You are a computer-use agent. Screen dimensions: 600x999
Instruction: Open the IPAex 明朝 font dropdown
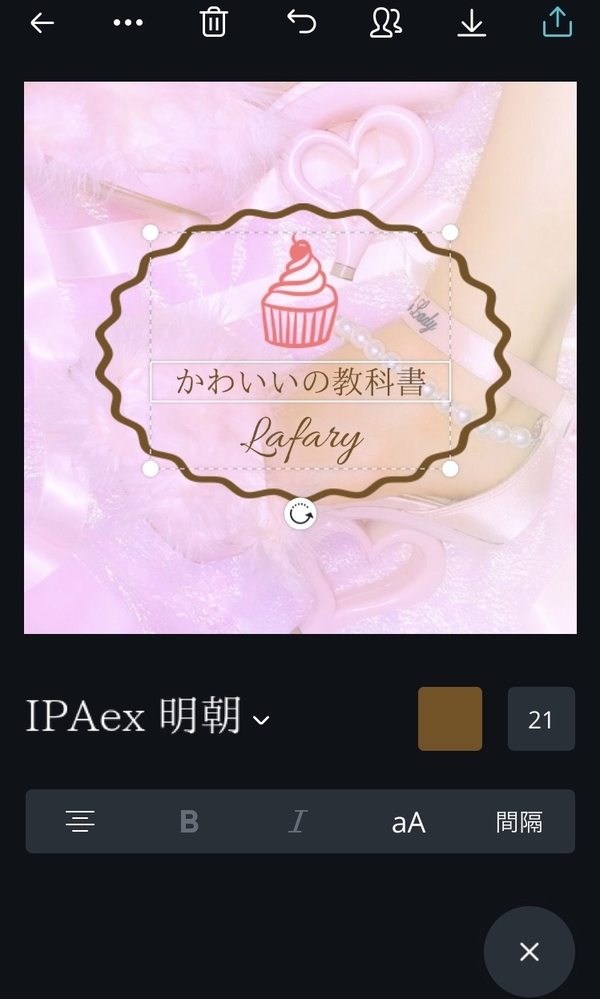[x=148, y=718]
